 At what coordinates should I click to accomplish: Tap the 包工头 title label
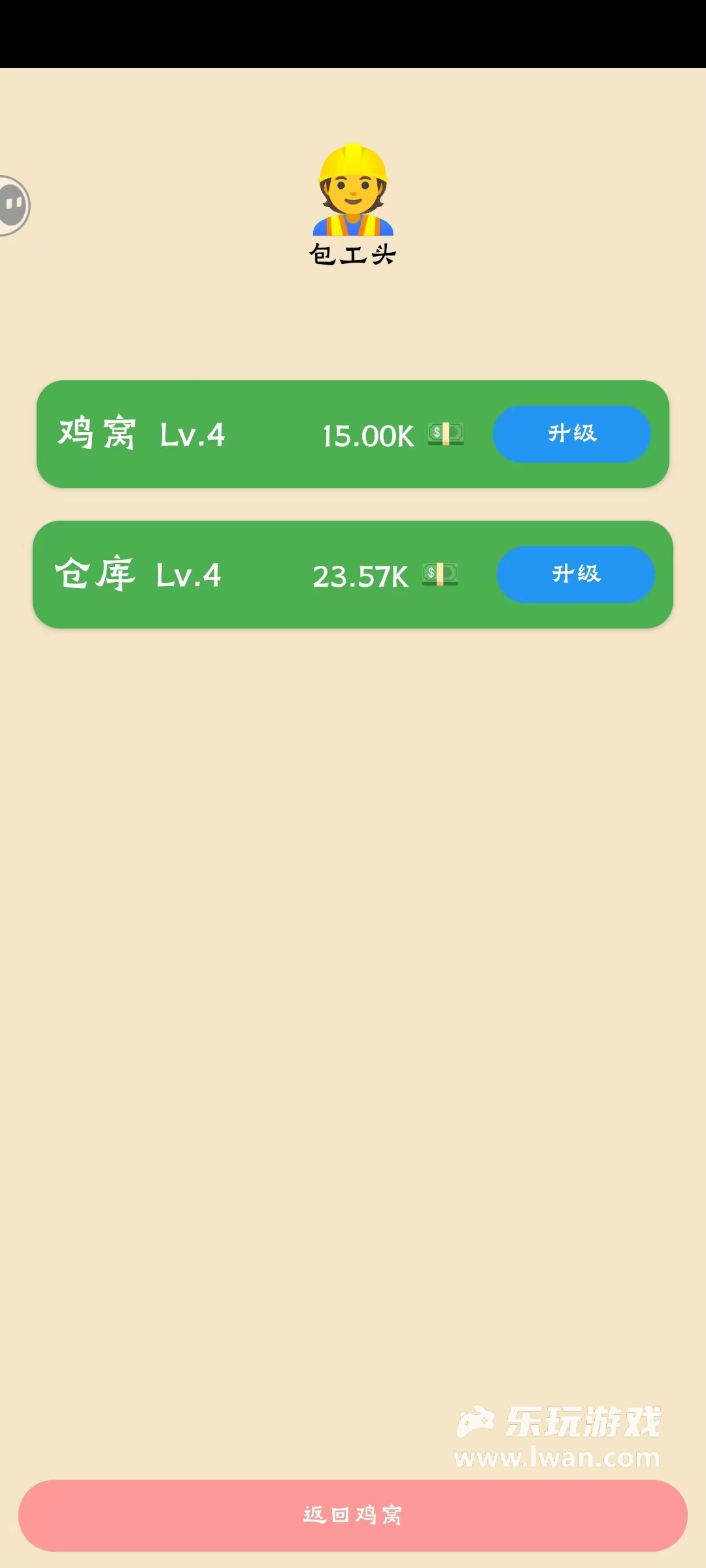pyautogui.click(x=353, y=255)
